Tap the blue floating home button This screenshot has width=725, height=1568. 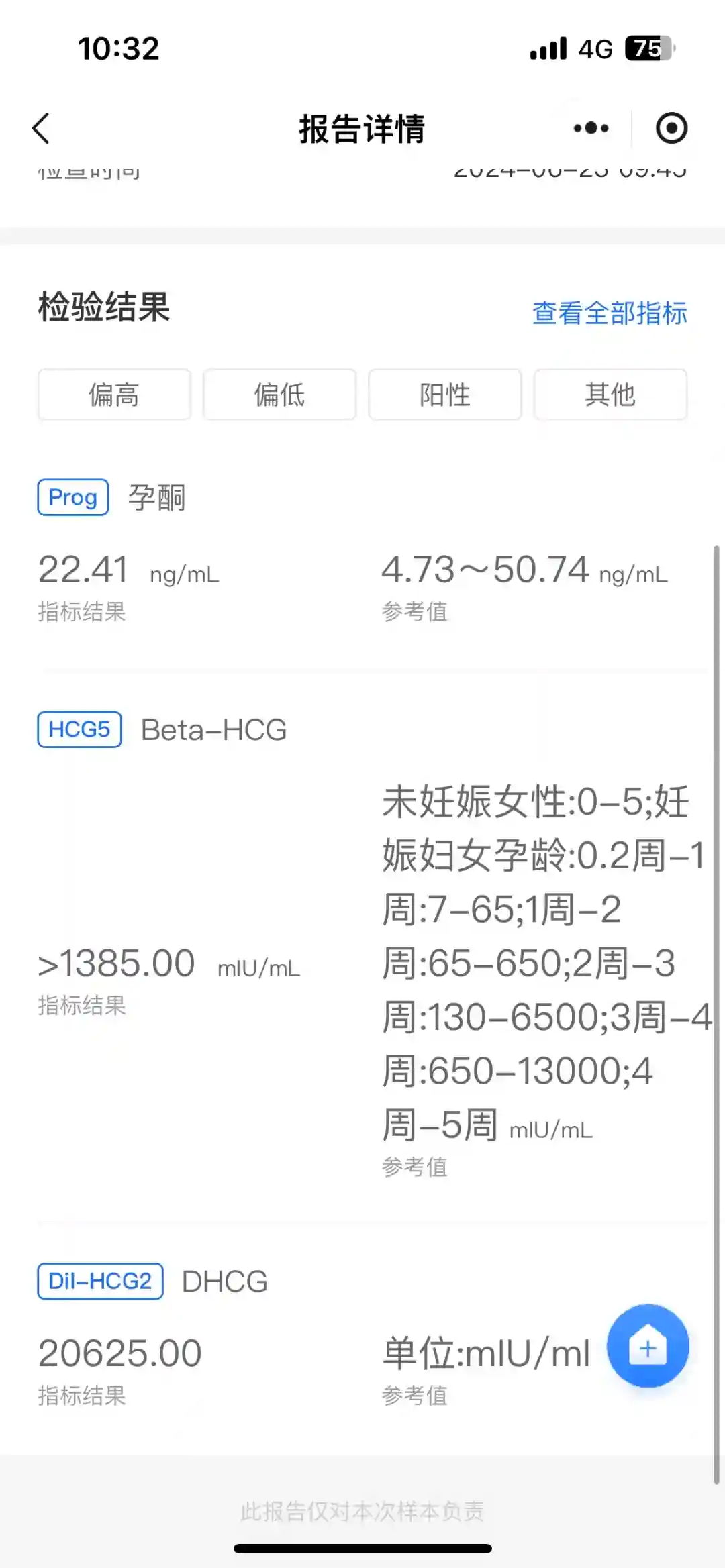coord(648,1346)
